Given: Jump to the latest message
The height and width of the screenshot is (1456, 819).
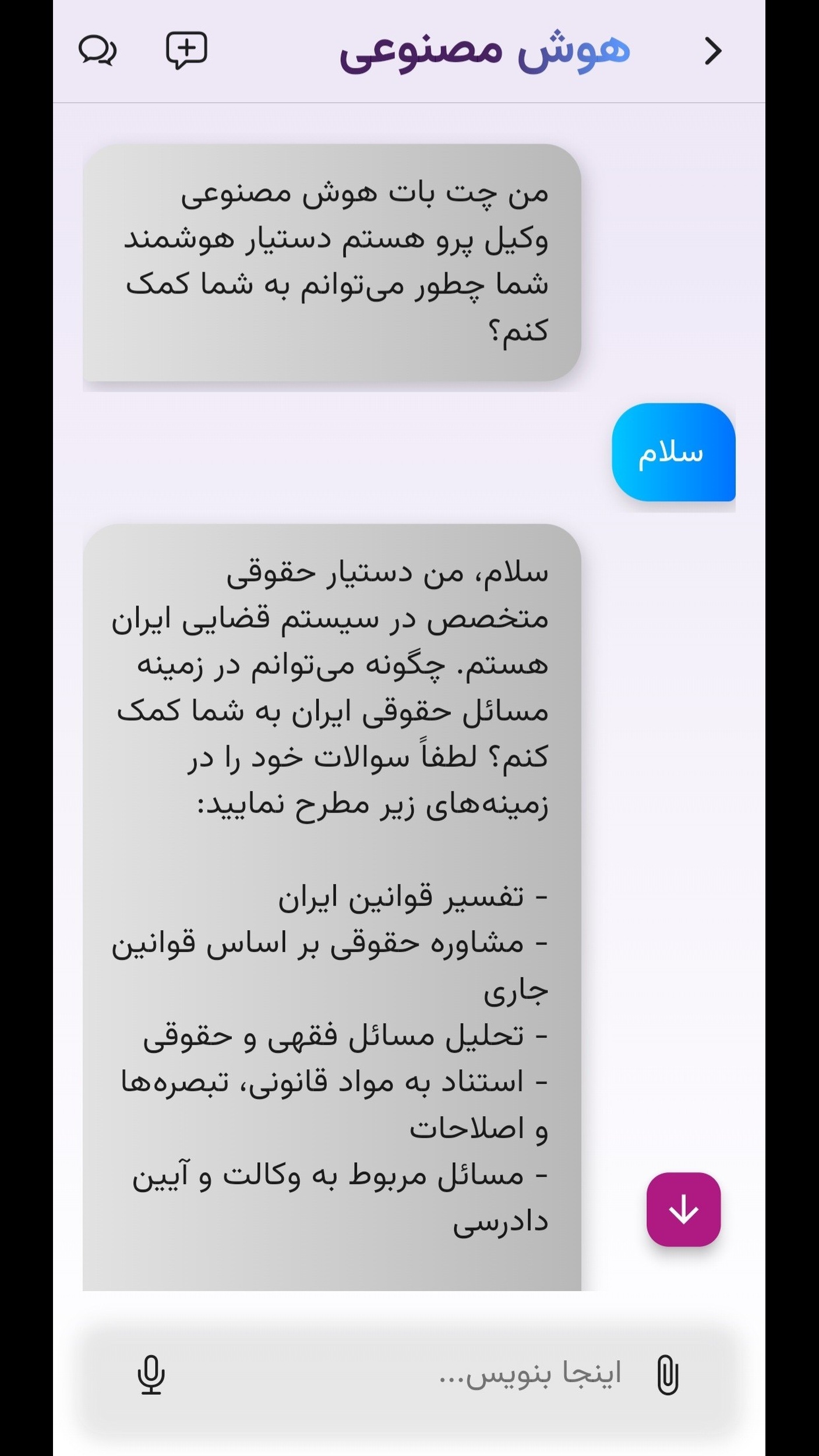Looking at the screenshot, I should click(683, 1210).
